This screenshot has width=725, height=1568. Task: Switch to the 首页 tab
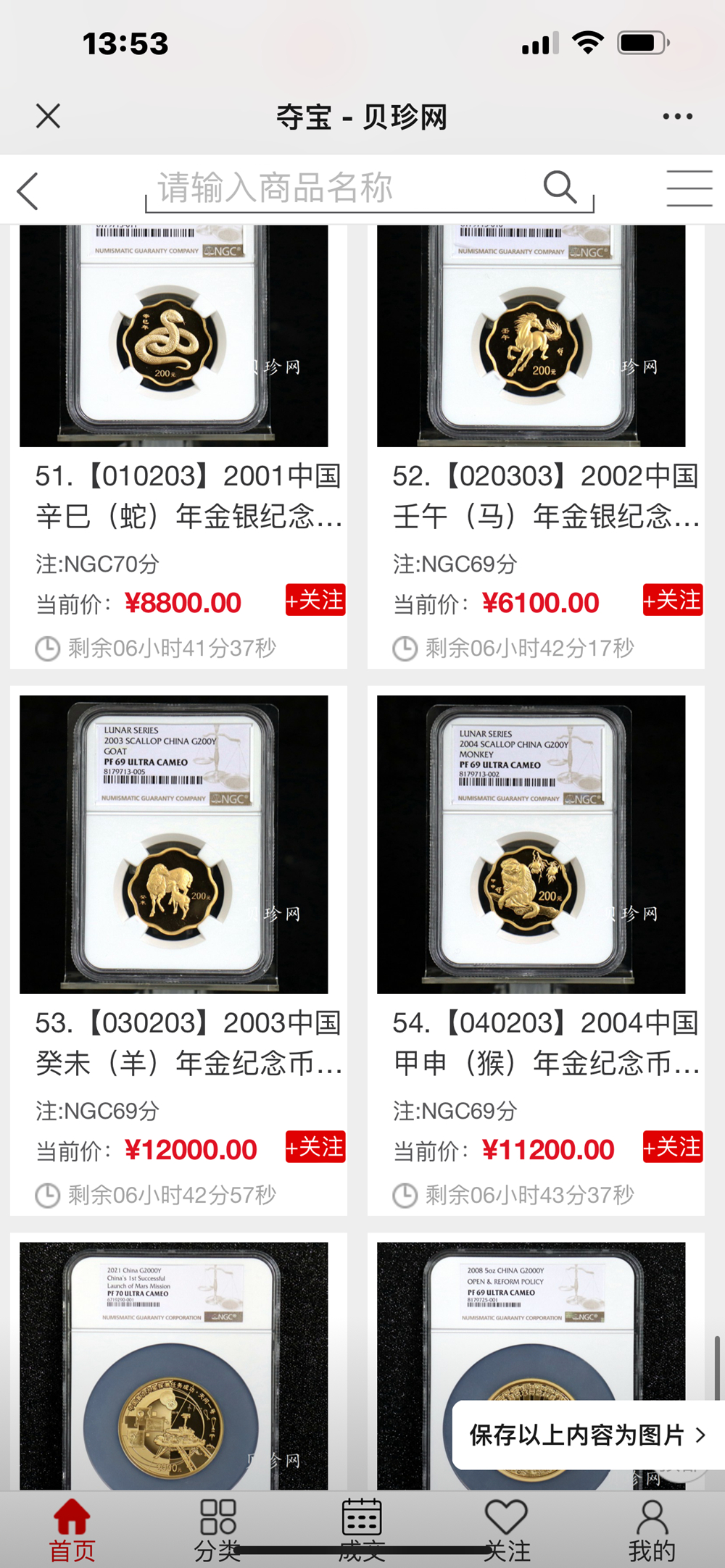(x=72, y=1529)
